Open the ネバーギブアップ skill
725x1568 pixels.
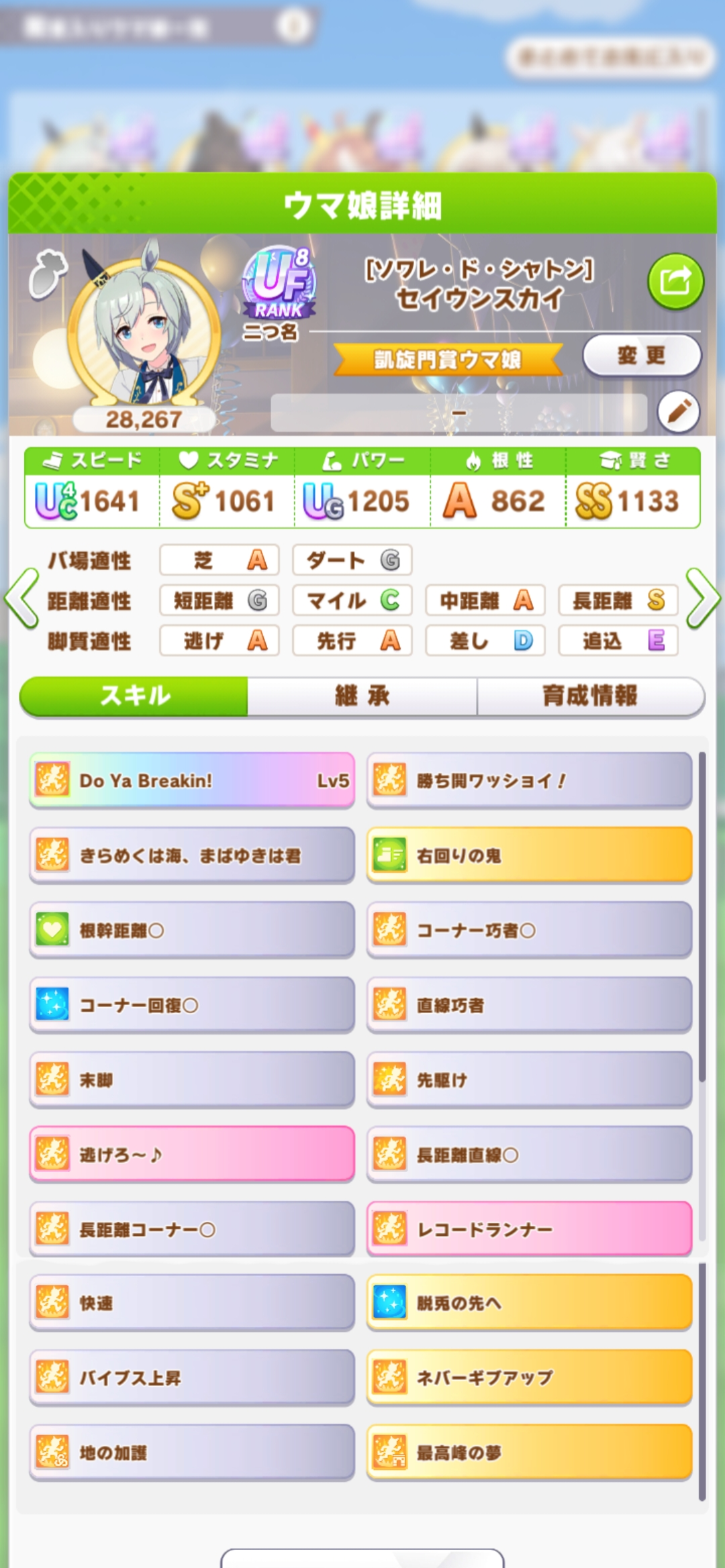[529, 1377]
